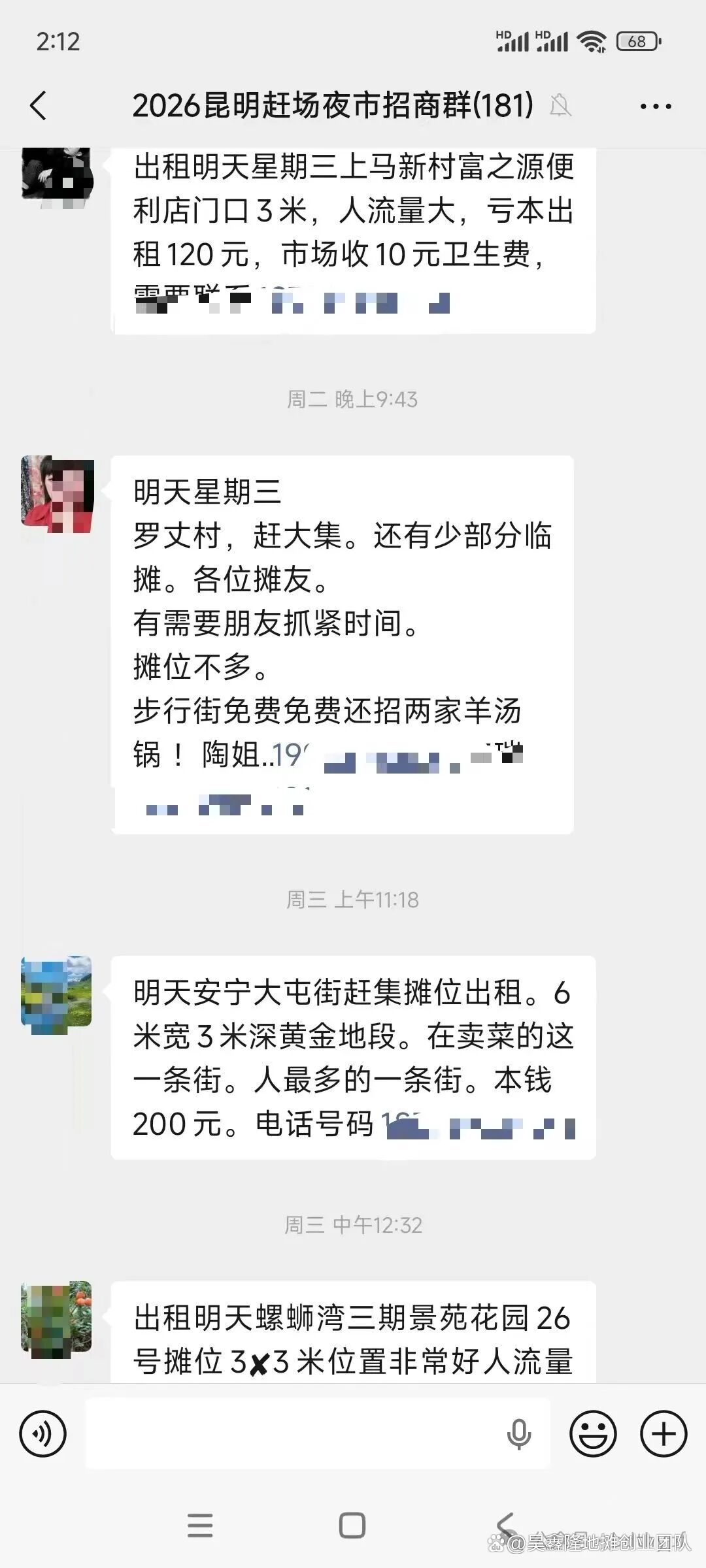Tap avatar of the 罗丈村 message sender

pyautogui.click(x=57, y=494)
